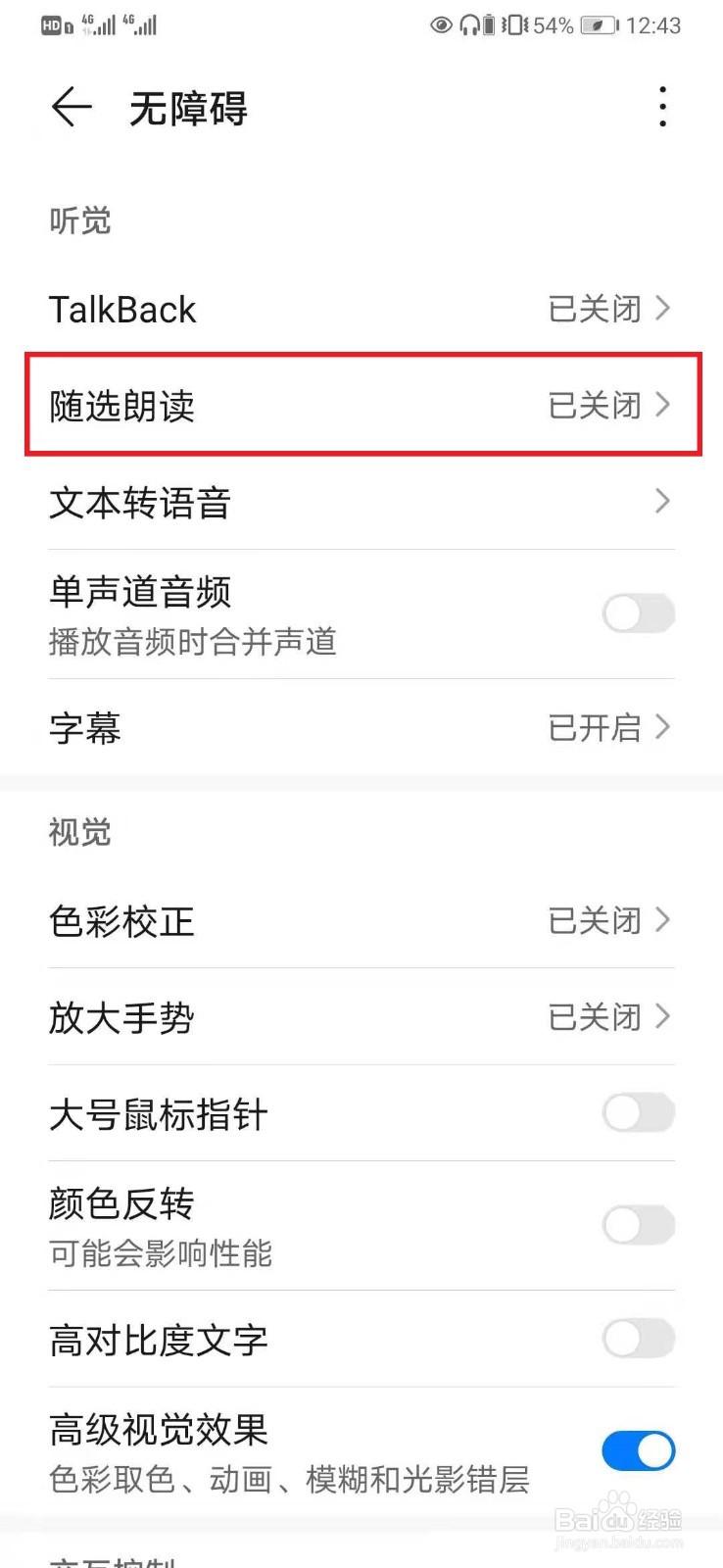723x1568 pixels.
Task: Open the TalkBack settings page
Action: 294,309
